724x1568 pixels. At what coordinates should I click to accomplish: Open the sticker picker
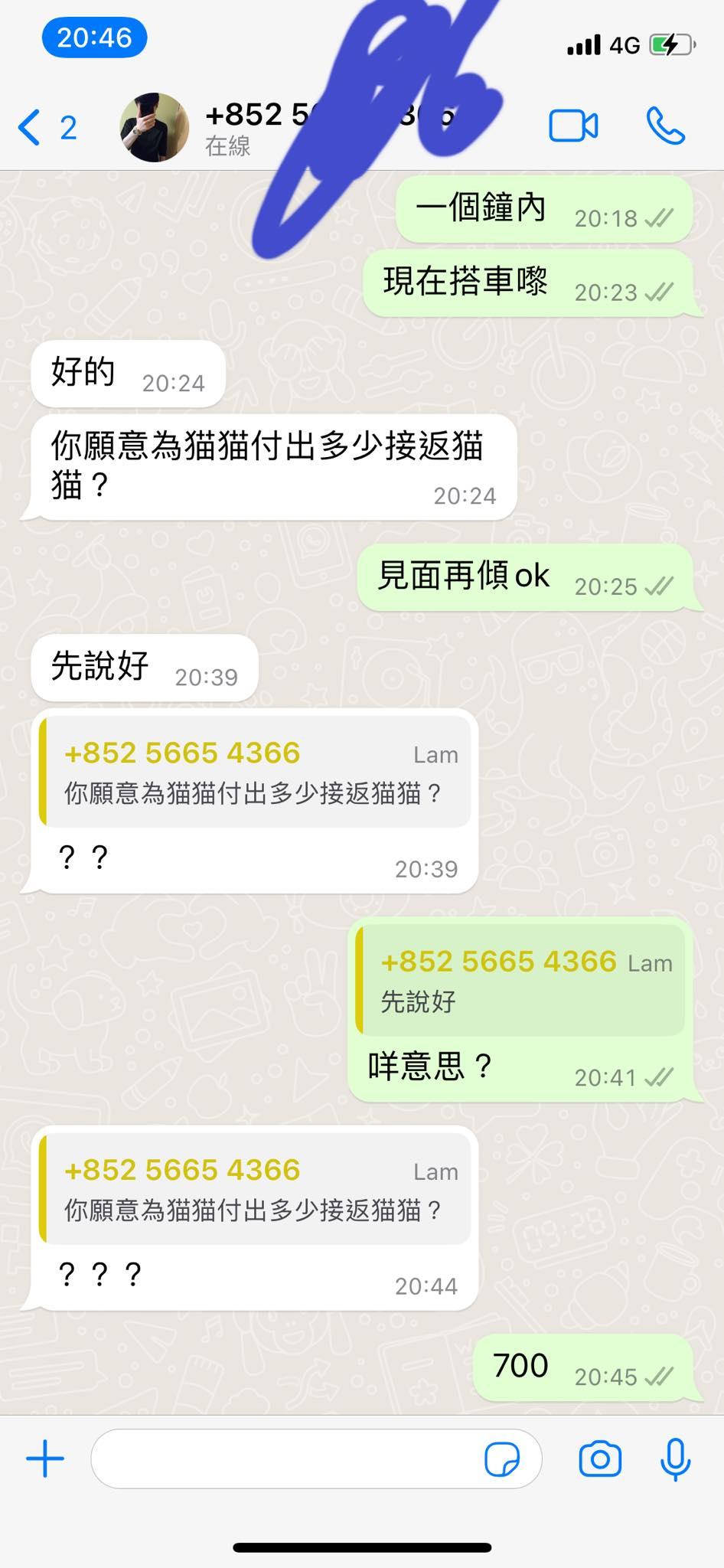tap(501, 1459)
